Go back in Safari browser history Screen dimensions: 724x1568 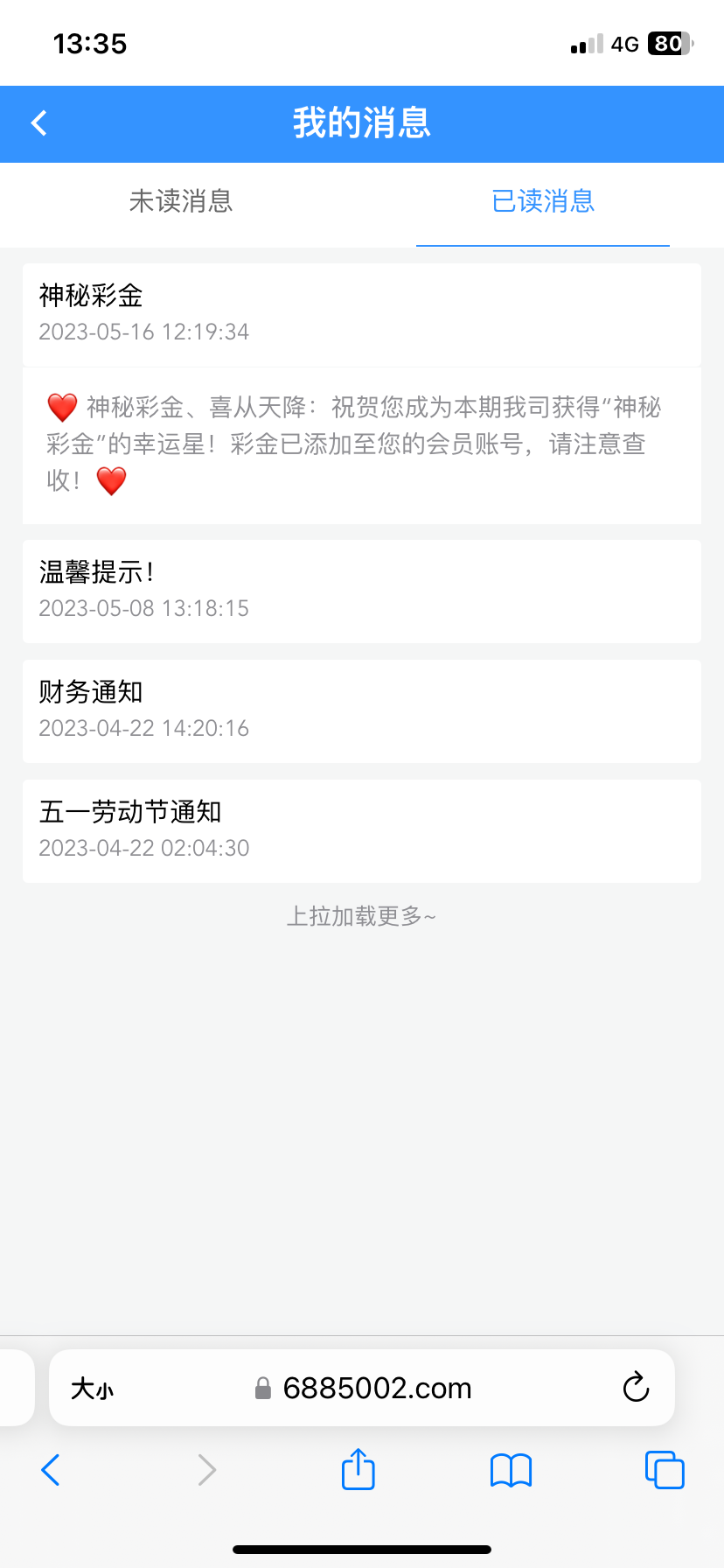pos(51,1470)
